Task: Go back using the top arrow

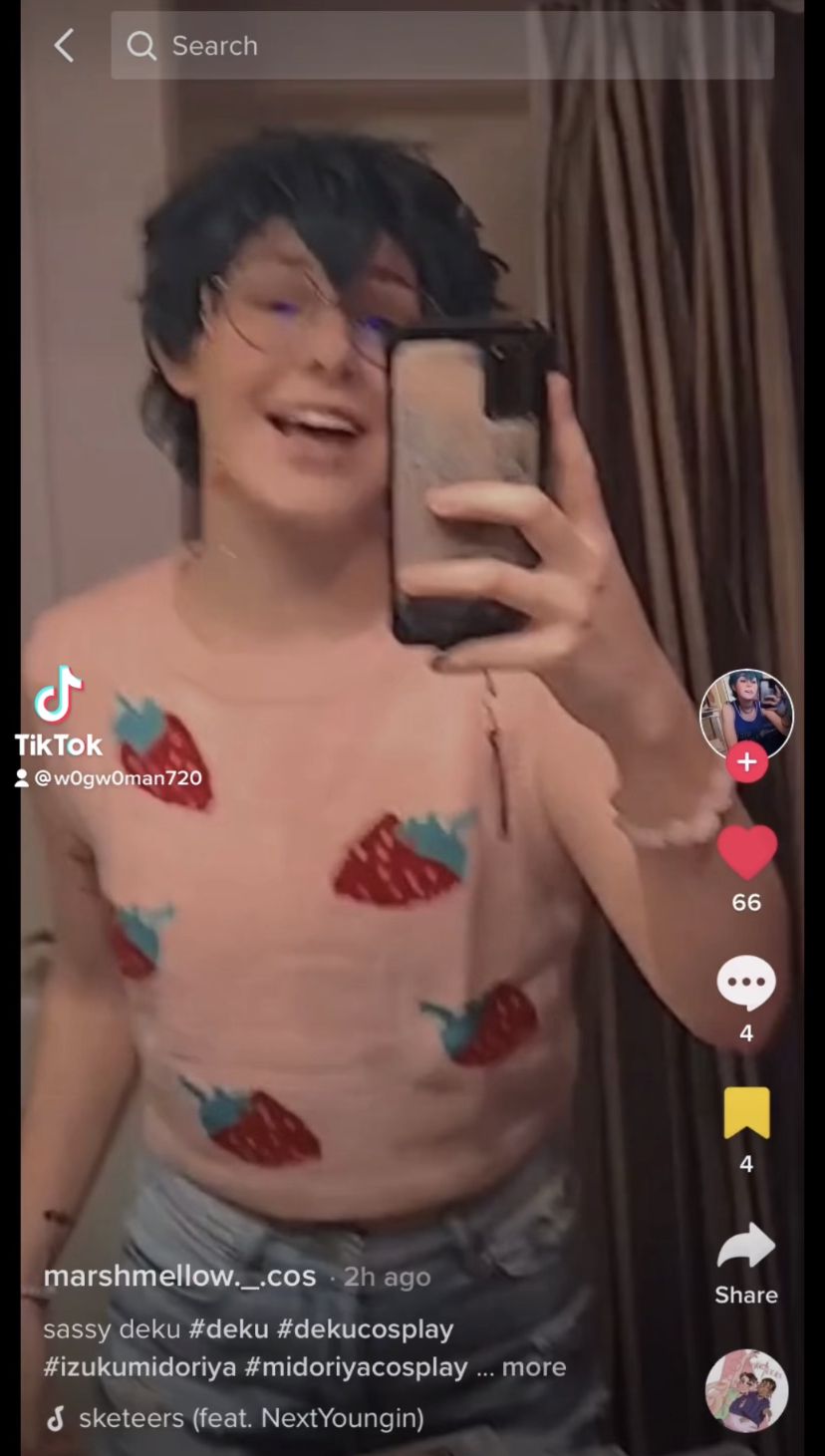Action: click(x=64, y=46)
